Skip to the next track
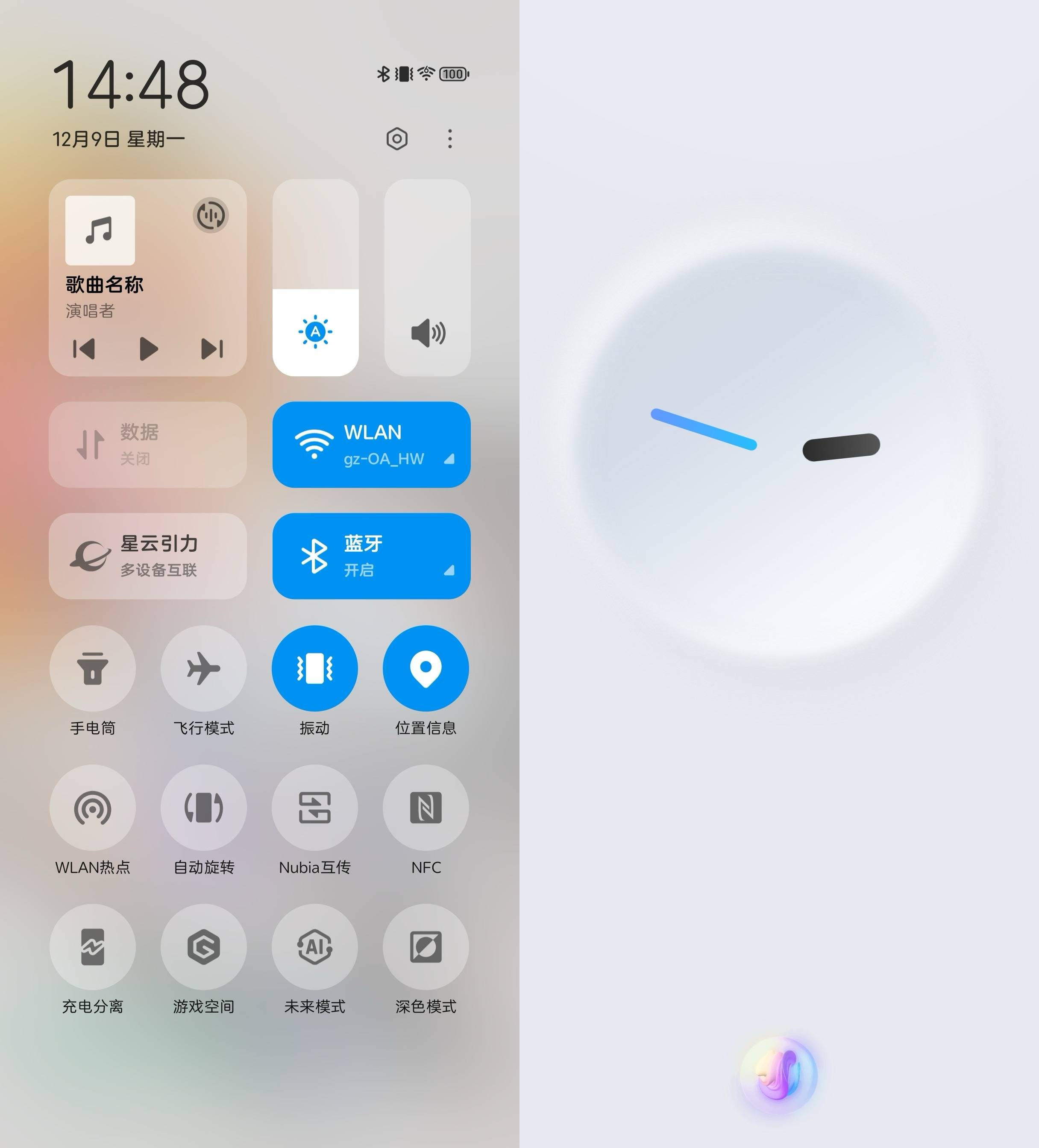This screenshot has width=1039, height=1148. (212, 348)
